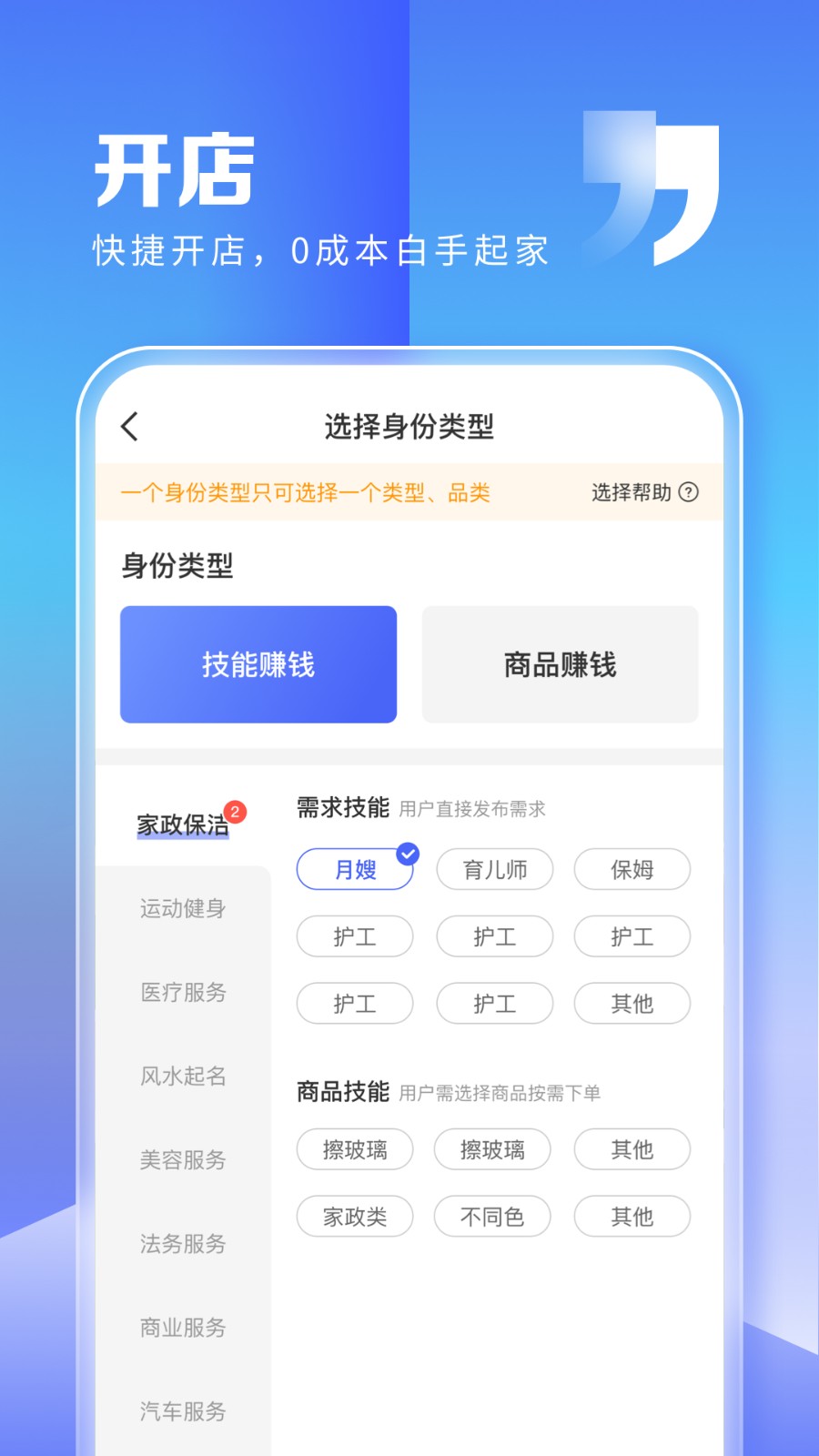Deselect the 月嫂 skill chip
Screen dimensions: 819x1456
point(355,869)
